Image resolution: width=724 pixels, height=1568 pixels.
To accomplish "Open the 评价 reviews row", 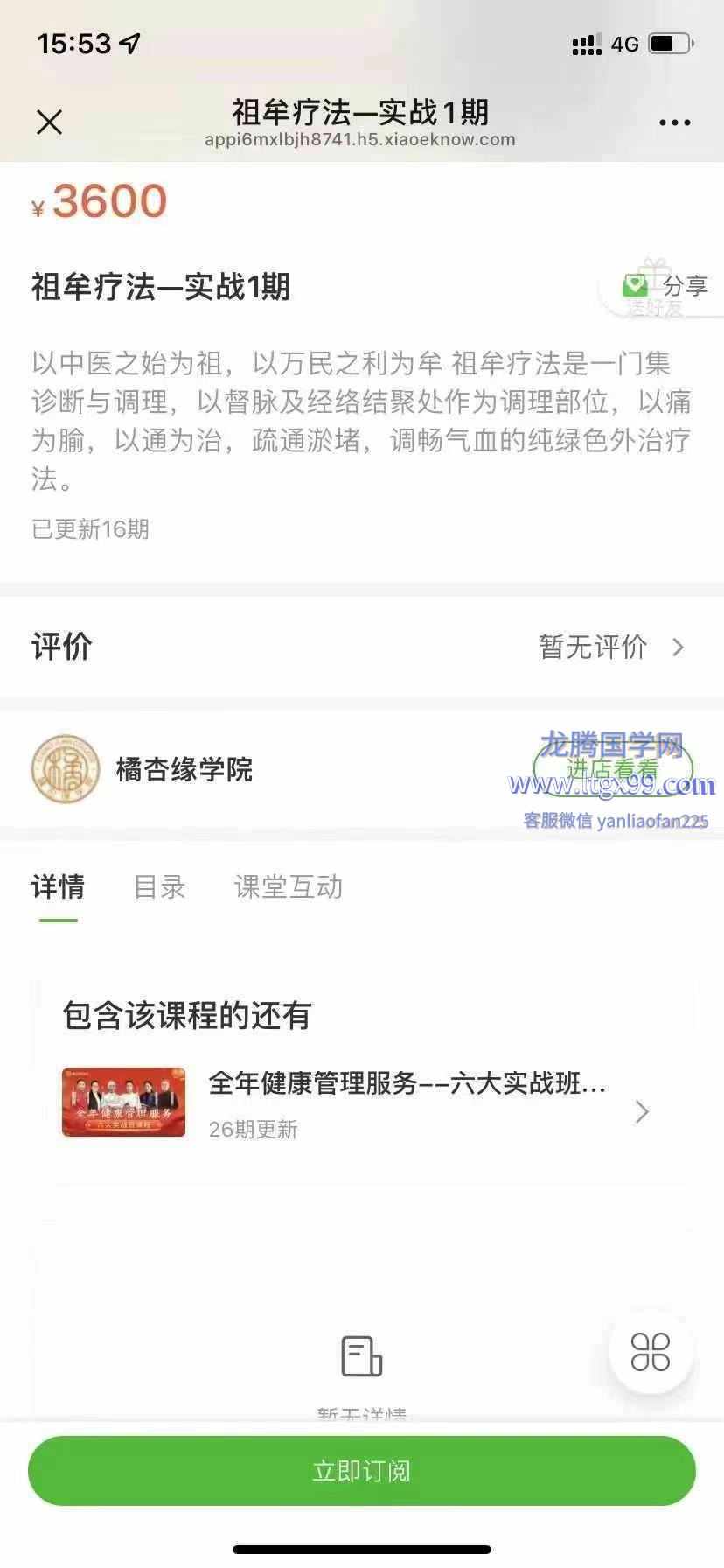I will [361, 647].
